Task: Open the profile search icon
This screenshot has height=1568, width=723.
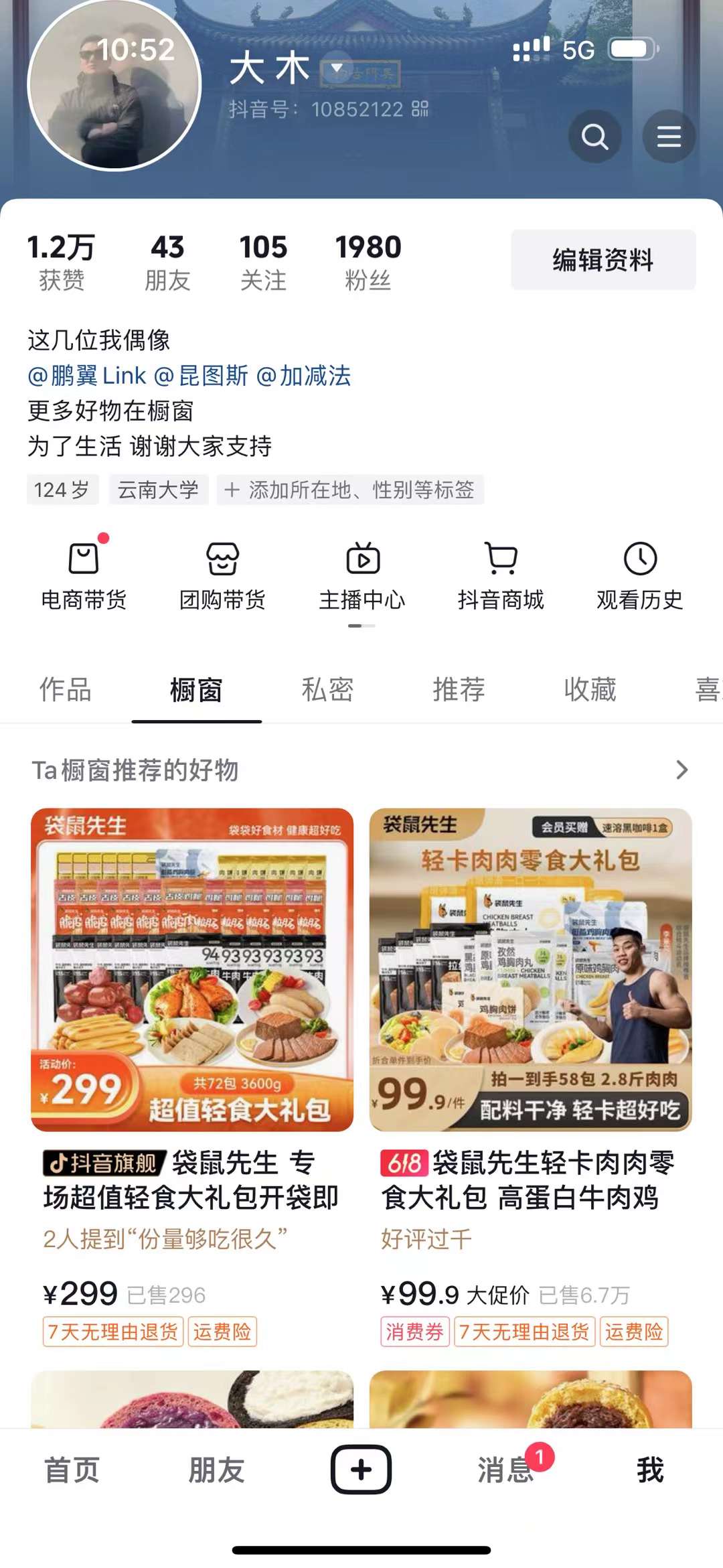Action: click(x=594, y=137)
